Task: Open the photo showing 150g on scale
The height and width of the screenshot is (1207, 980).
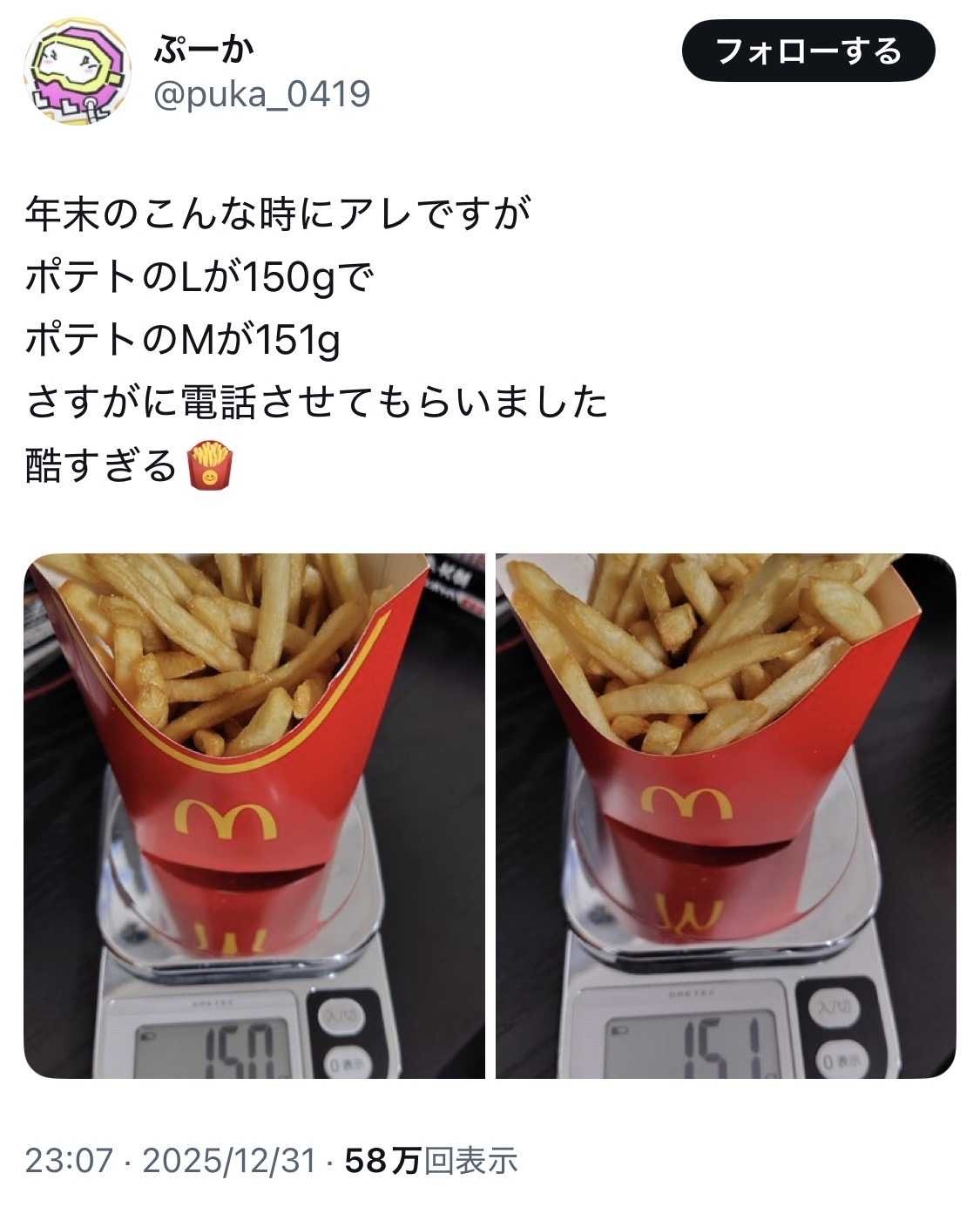Action: [x=253, y=816]
